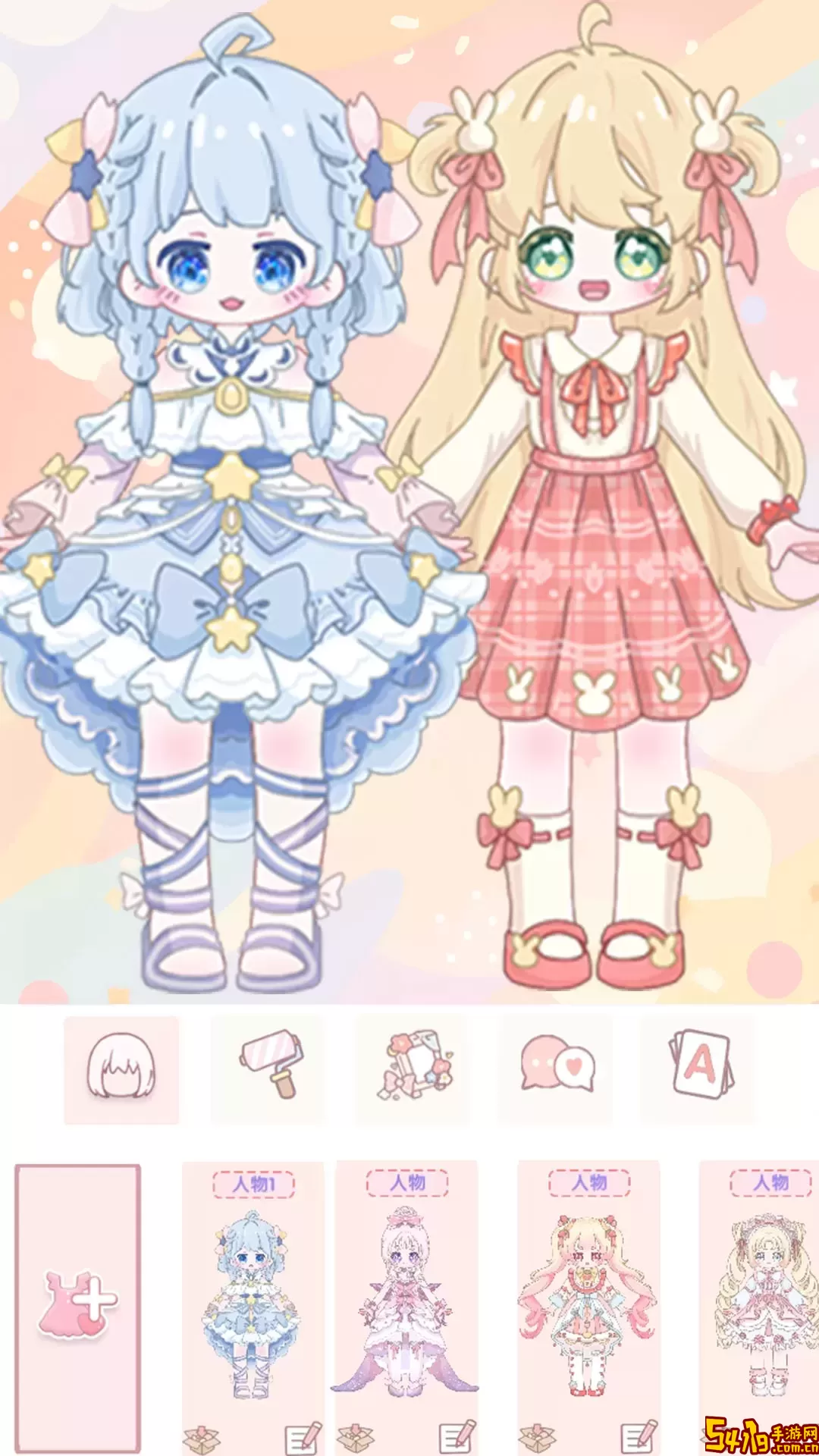Edit the blonde pink twin-tail character

(639, 1436)
